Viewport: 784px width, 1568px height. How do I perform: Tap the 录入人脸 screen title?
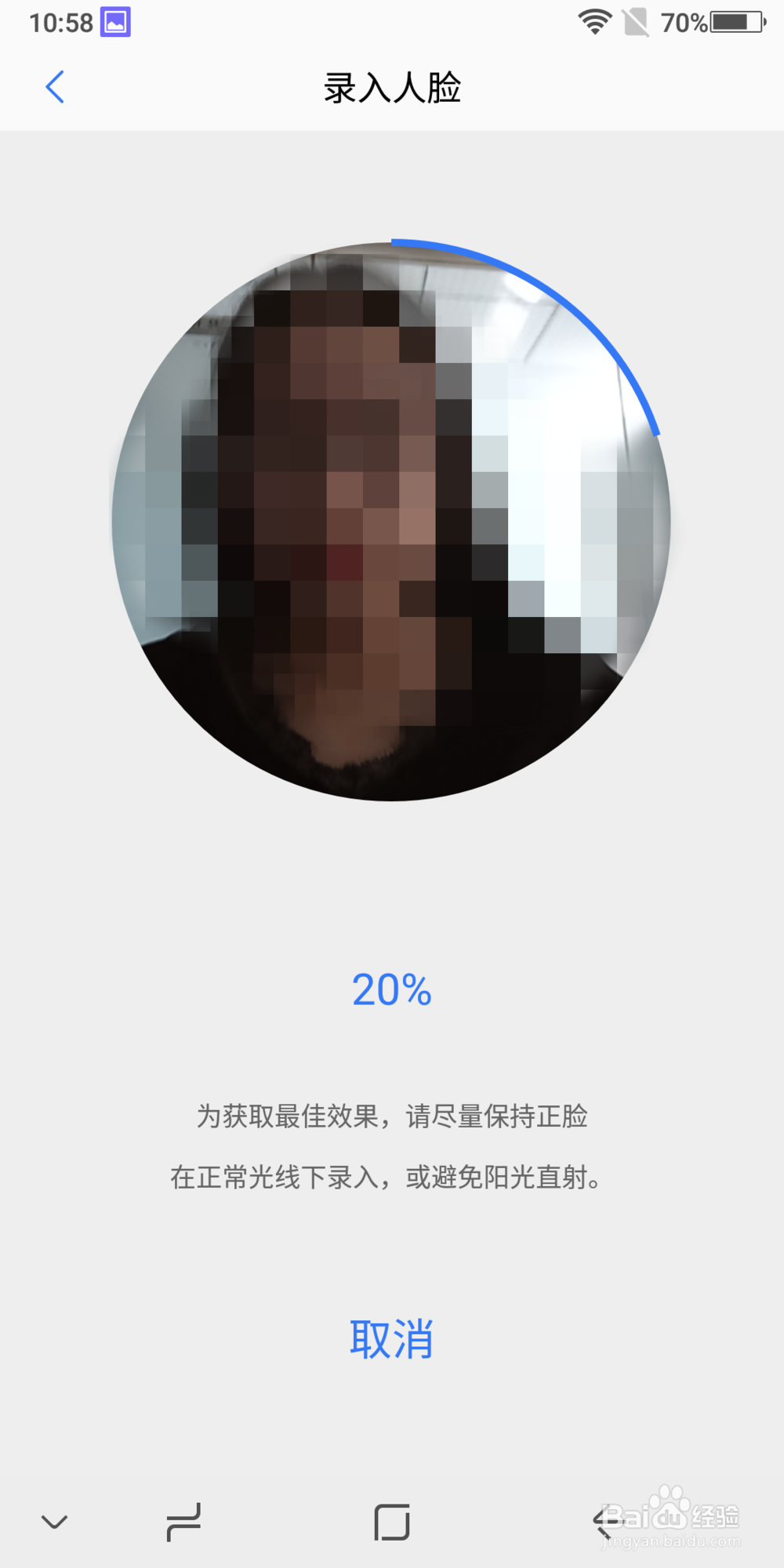tap(392, 89)
